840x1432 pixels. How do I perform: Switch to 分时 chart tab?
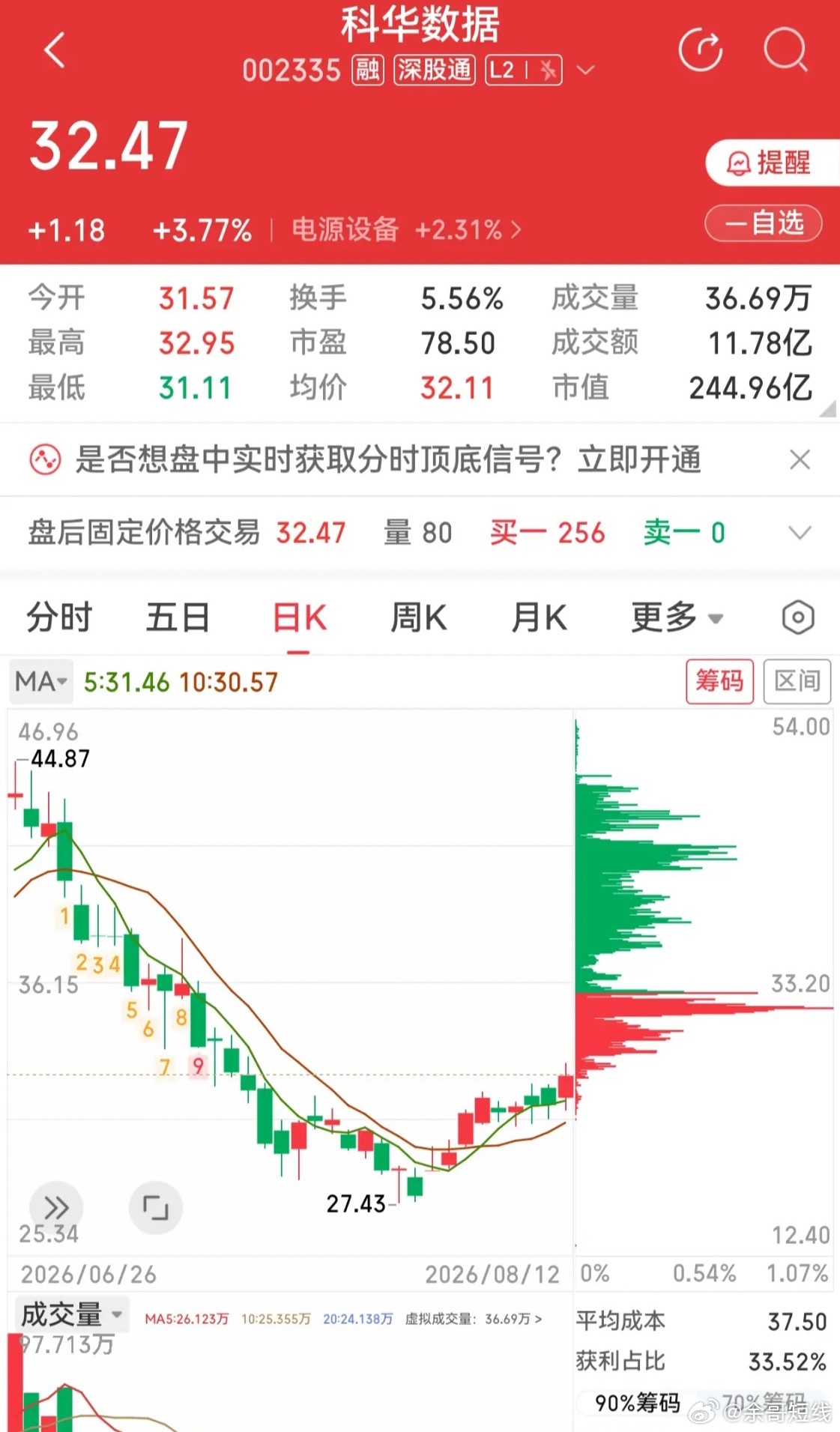pos(58,618)
